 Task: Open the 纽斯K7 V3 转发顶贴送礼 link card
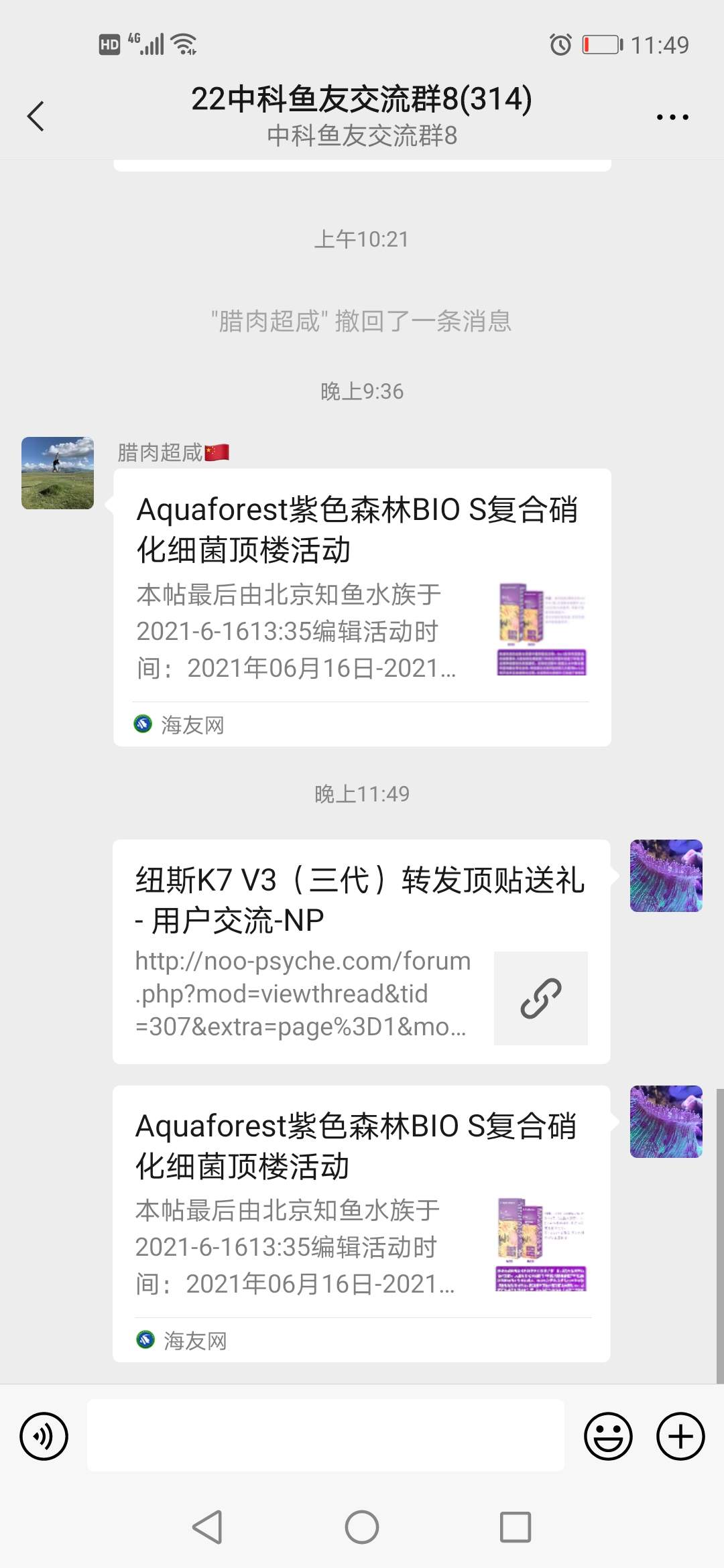361,952
